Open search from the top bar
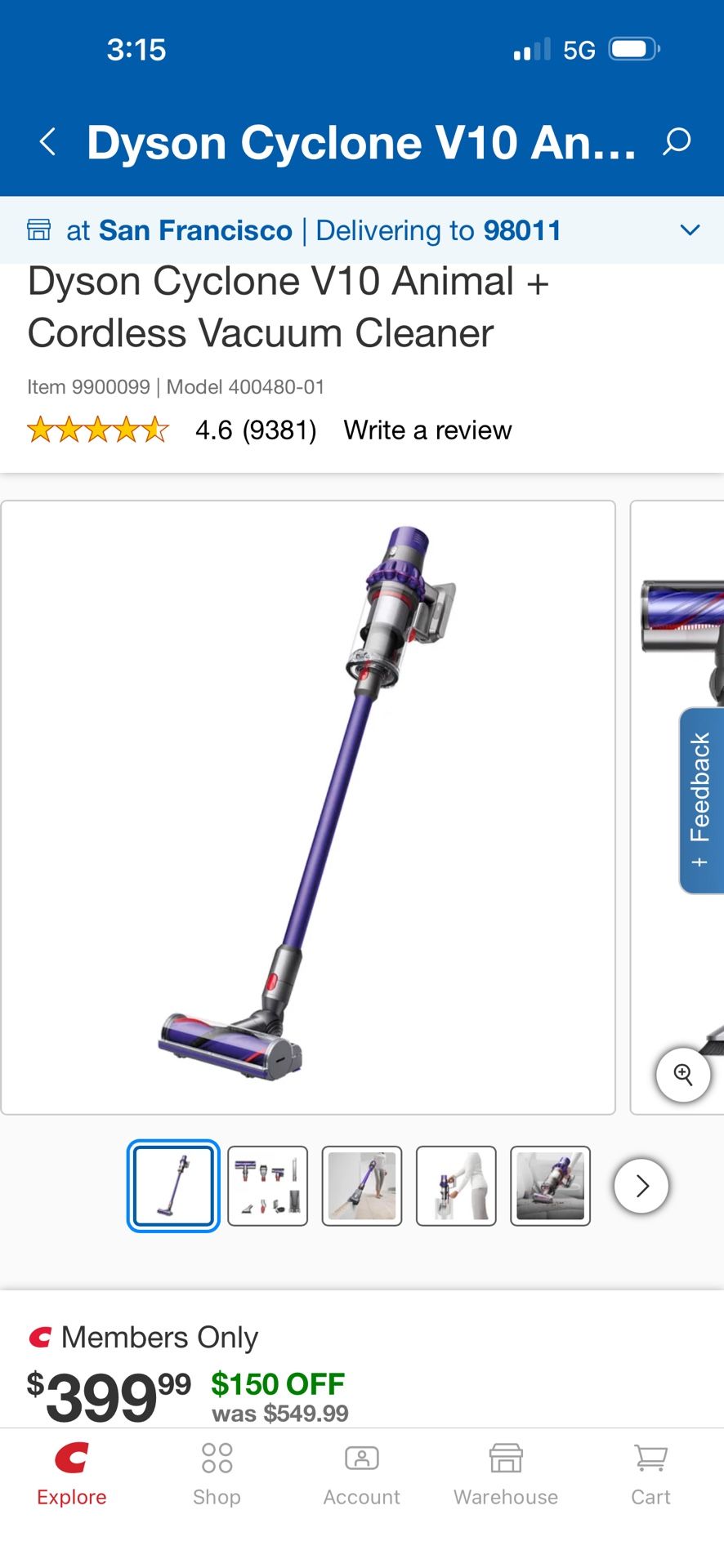Image resolution: width=724 pixels, height=1568 pixels. 677,143
